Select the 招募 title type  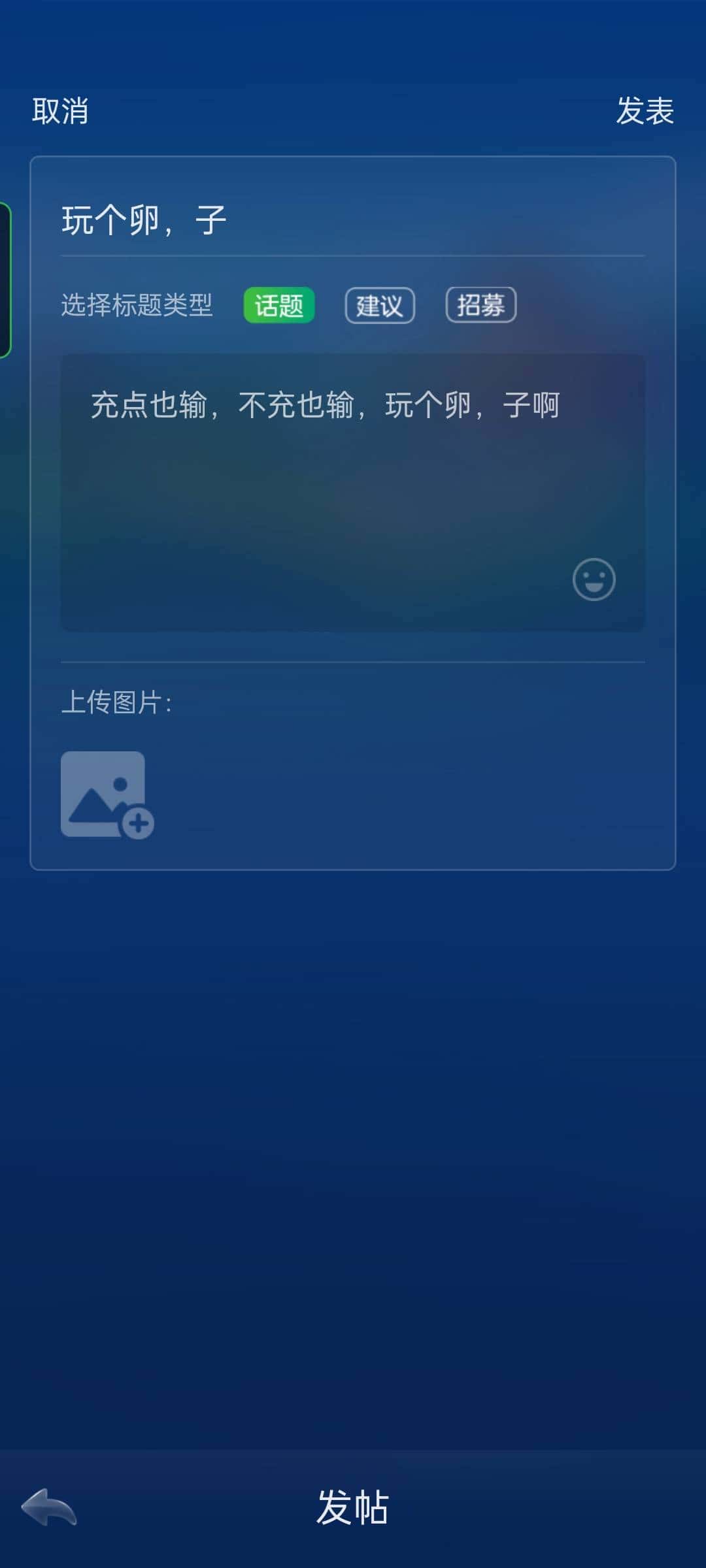click(480, 304)
